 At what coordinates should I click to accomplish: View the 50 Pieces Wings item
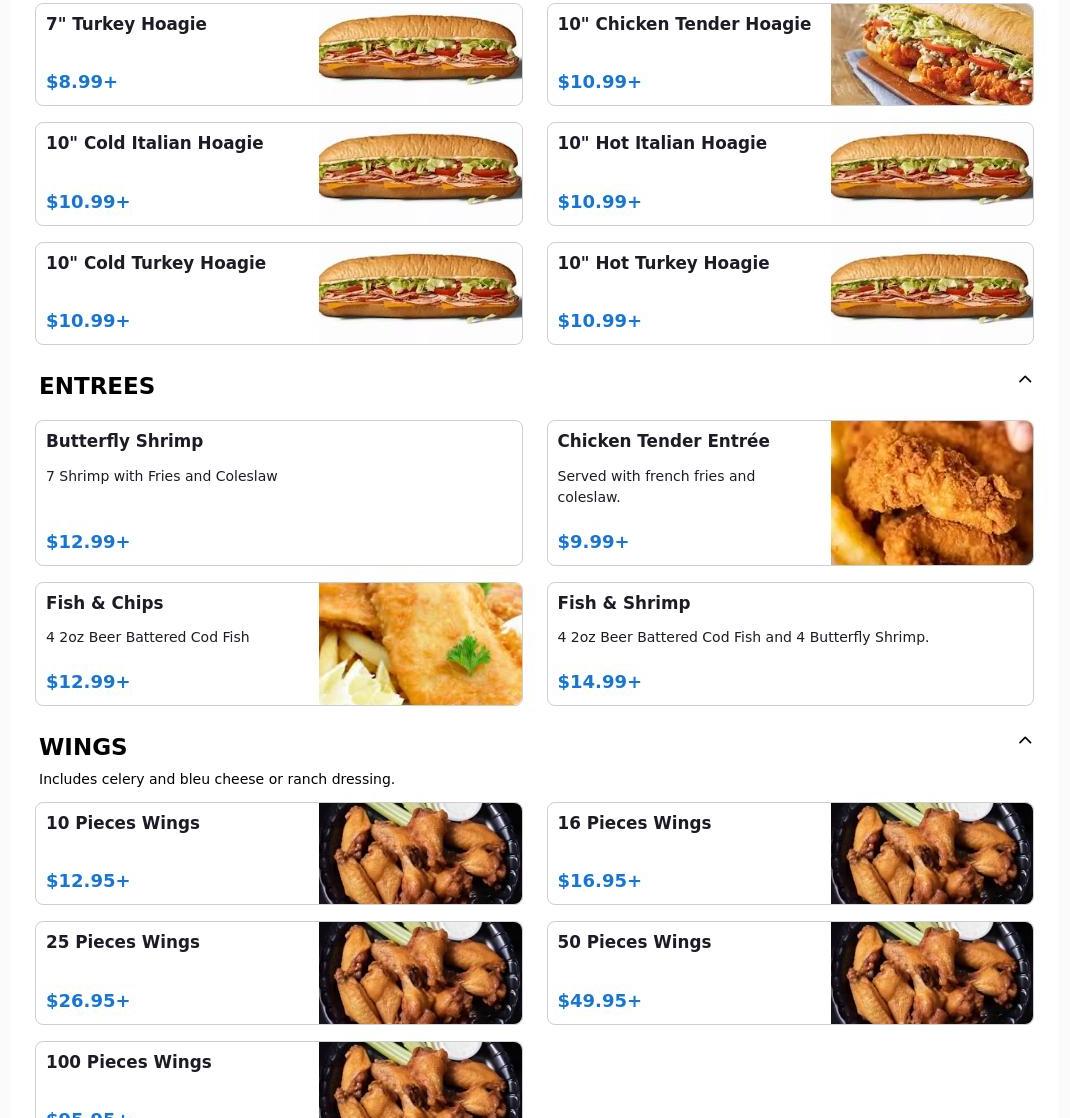coord(790,973)
